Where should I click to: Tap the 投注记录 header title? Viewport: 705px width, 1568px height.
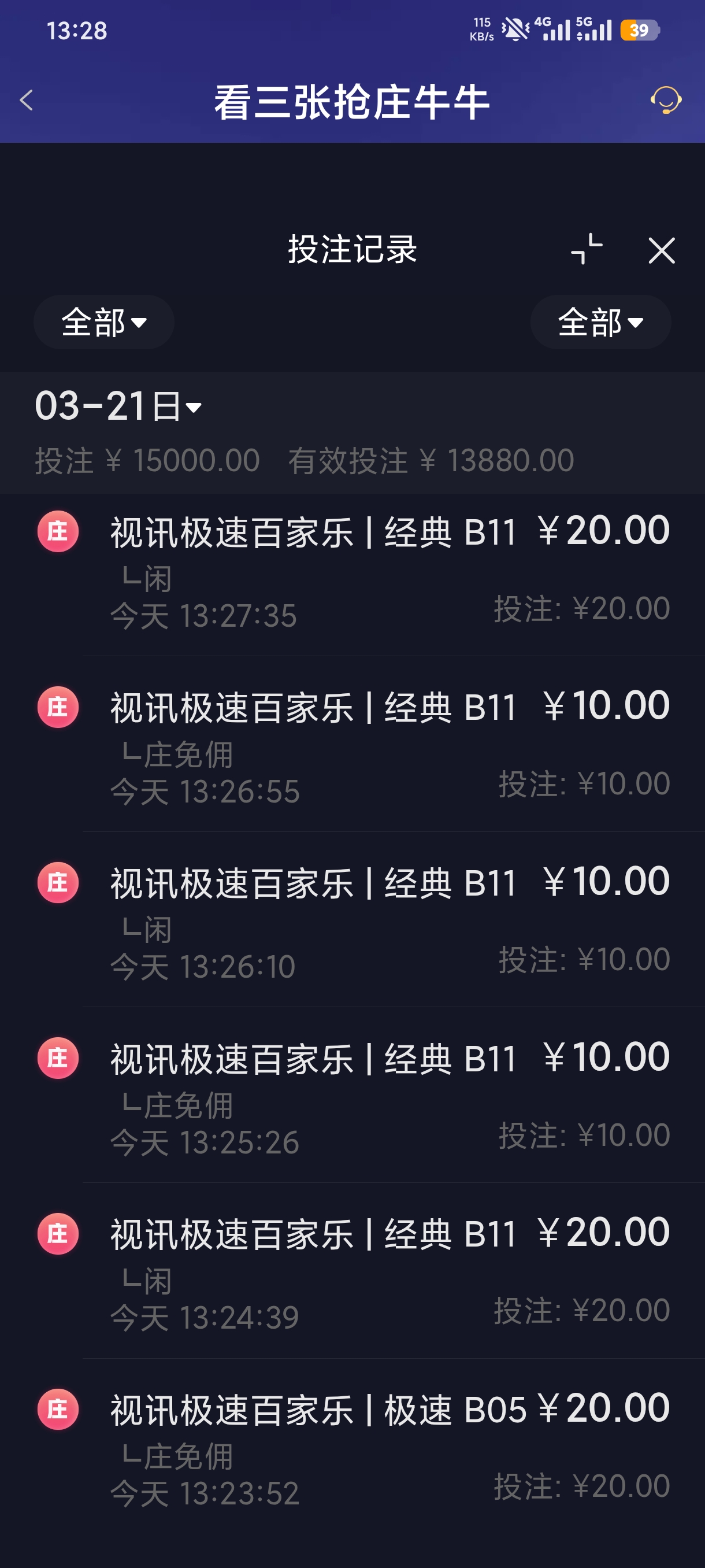pos(351,250)
